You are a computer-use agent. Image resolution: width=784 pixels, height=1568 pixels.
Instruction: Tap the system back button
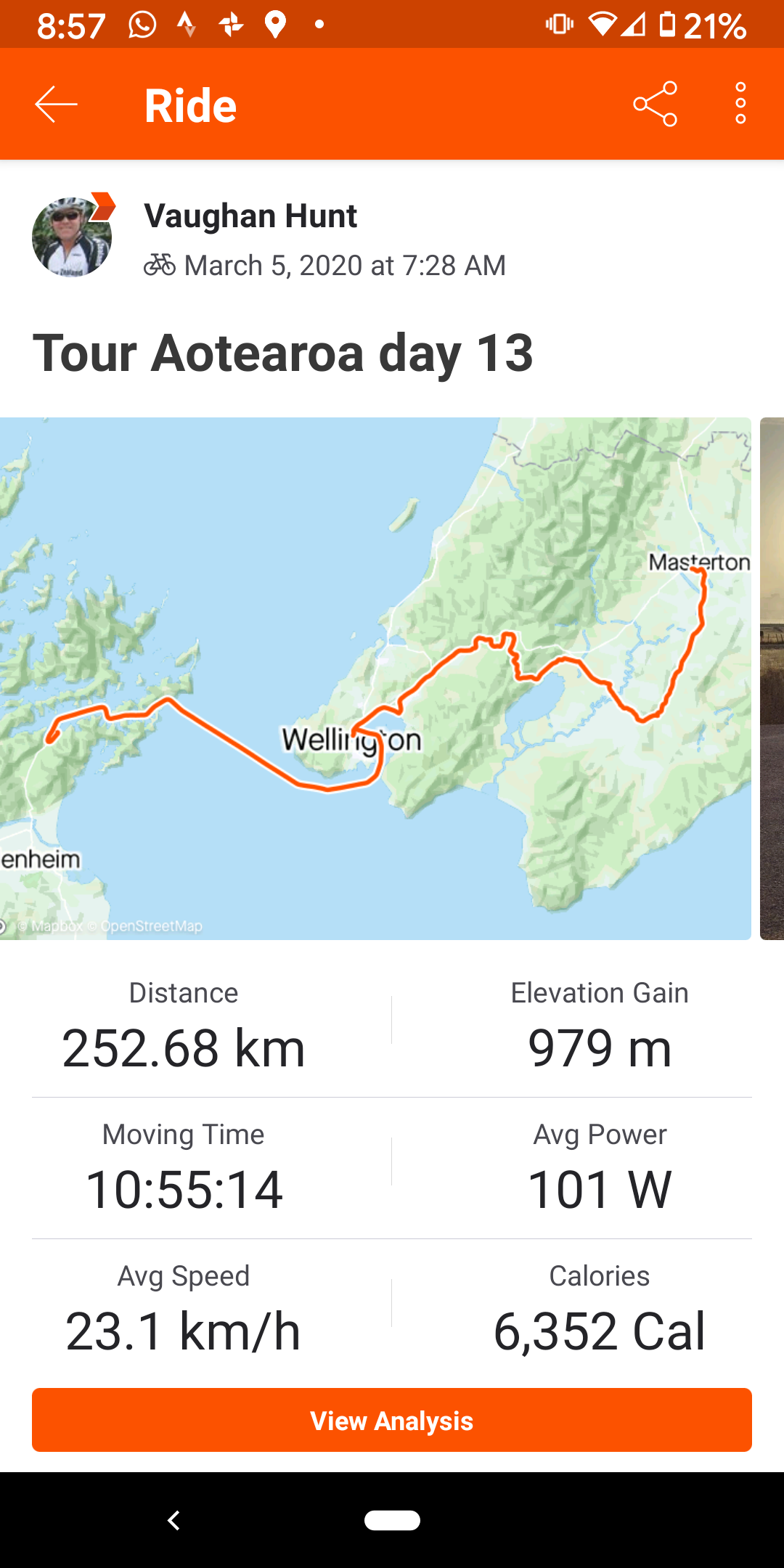pos(173,1520)
